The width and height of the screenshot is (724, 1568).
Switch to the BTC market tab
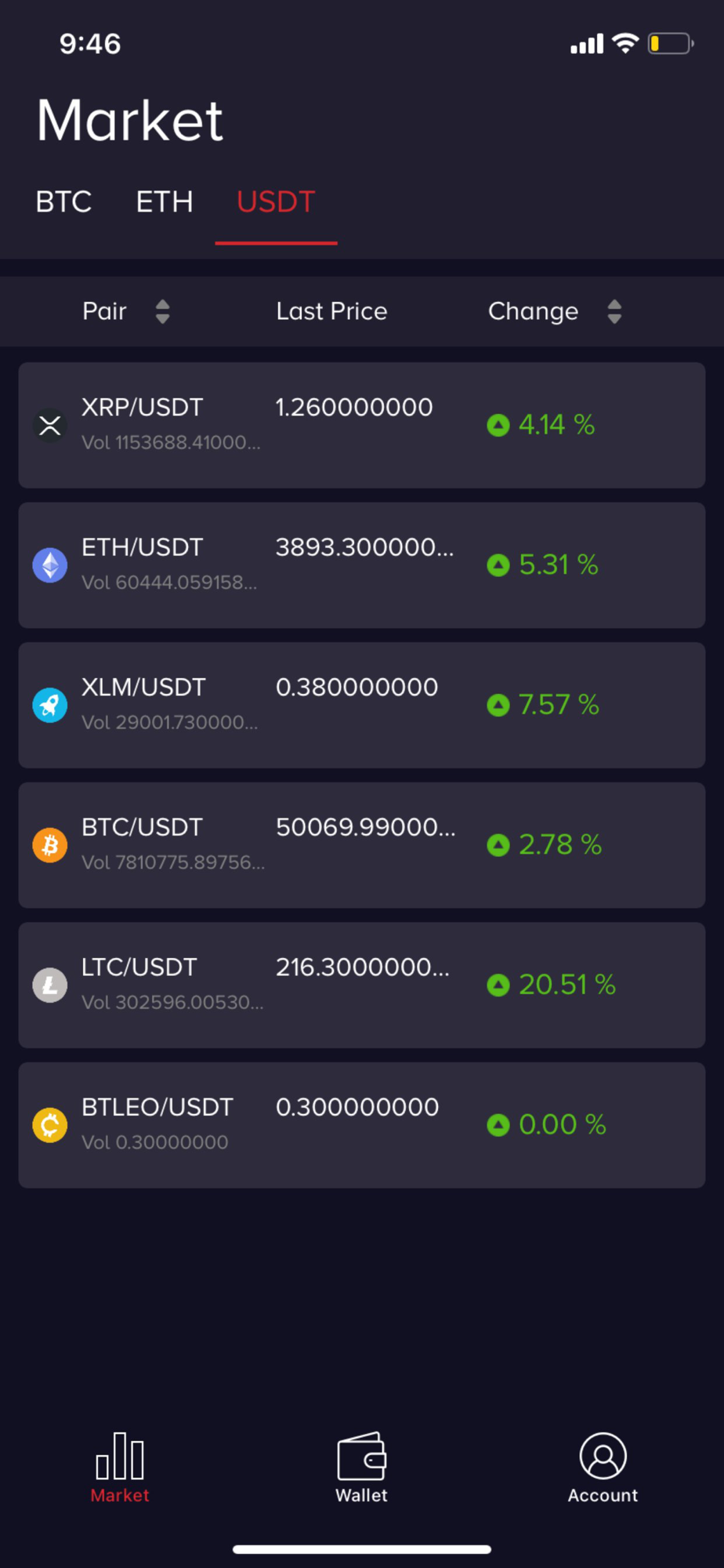coord(63,202)
